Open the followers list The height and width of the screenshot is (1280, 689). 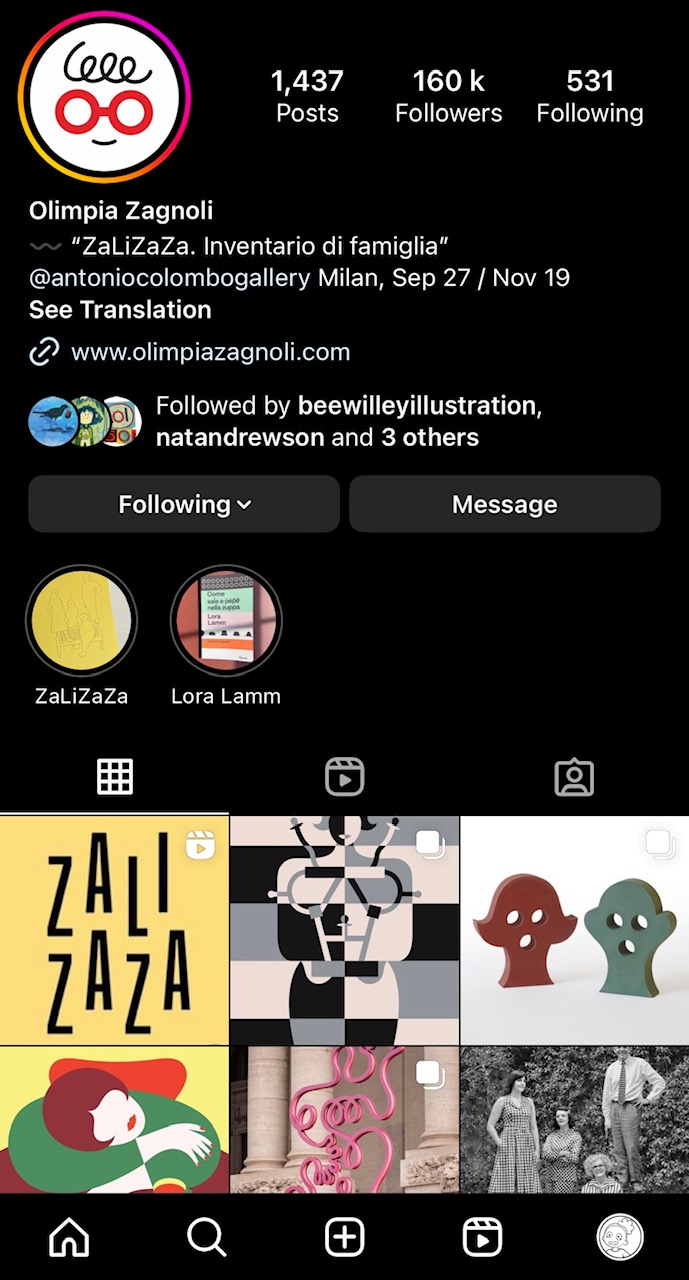coord(448,96)
